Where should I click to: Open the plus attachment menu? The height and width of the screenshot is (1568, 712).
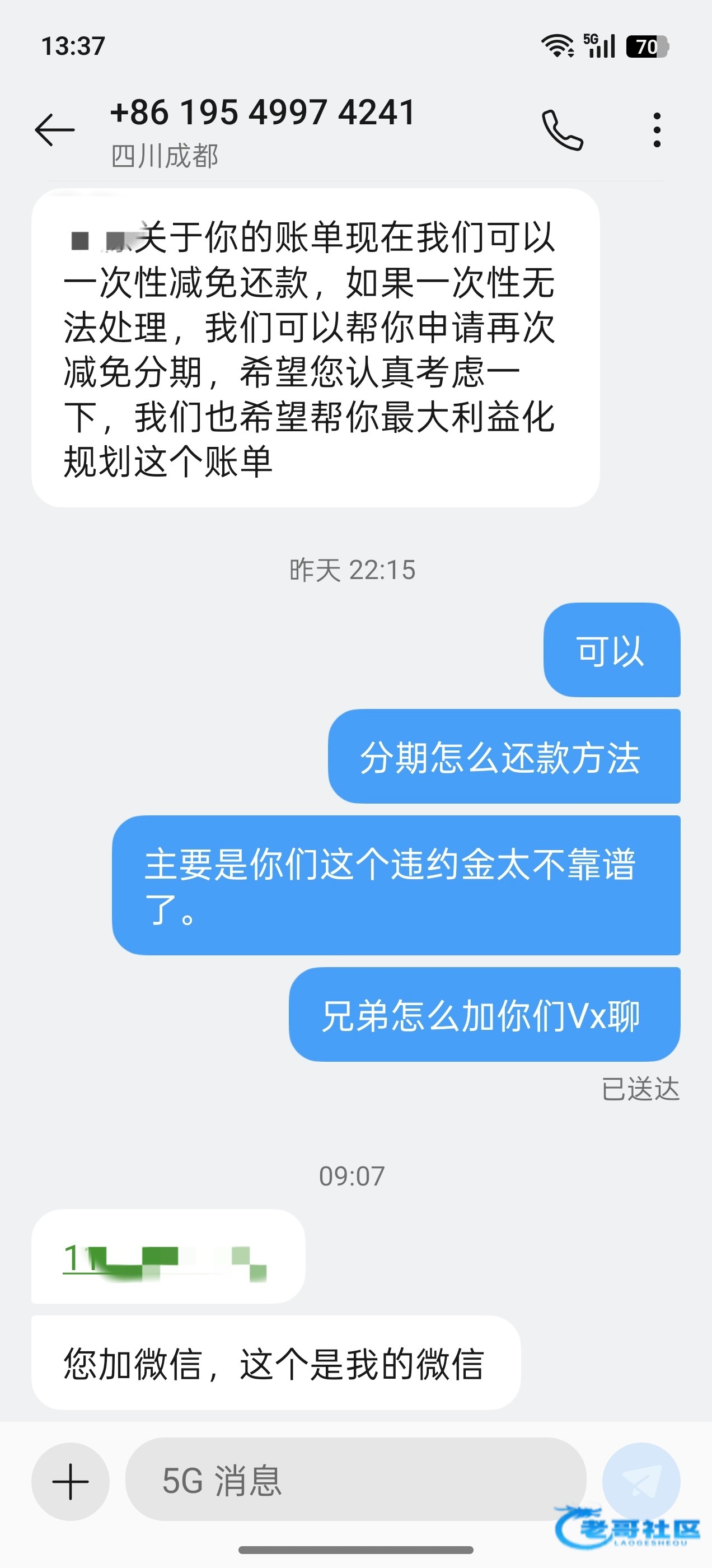[71, 1481]
